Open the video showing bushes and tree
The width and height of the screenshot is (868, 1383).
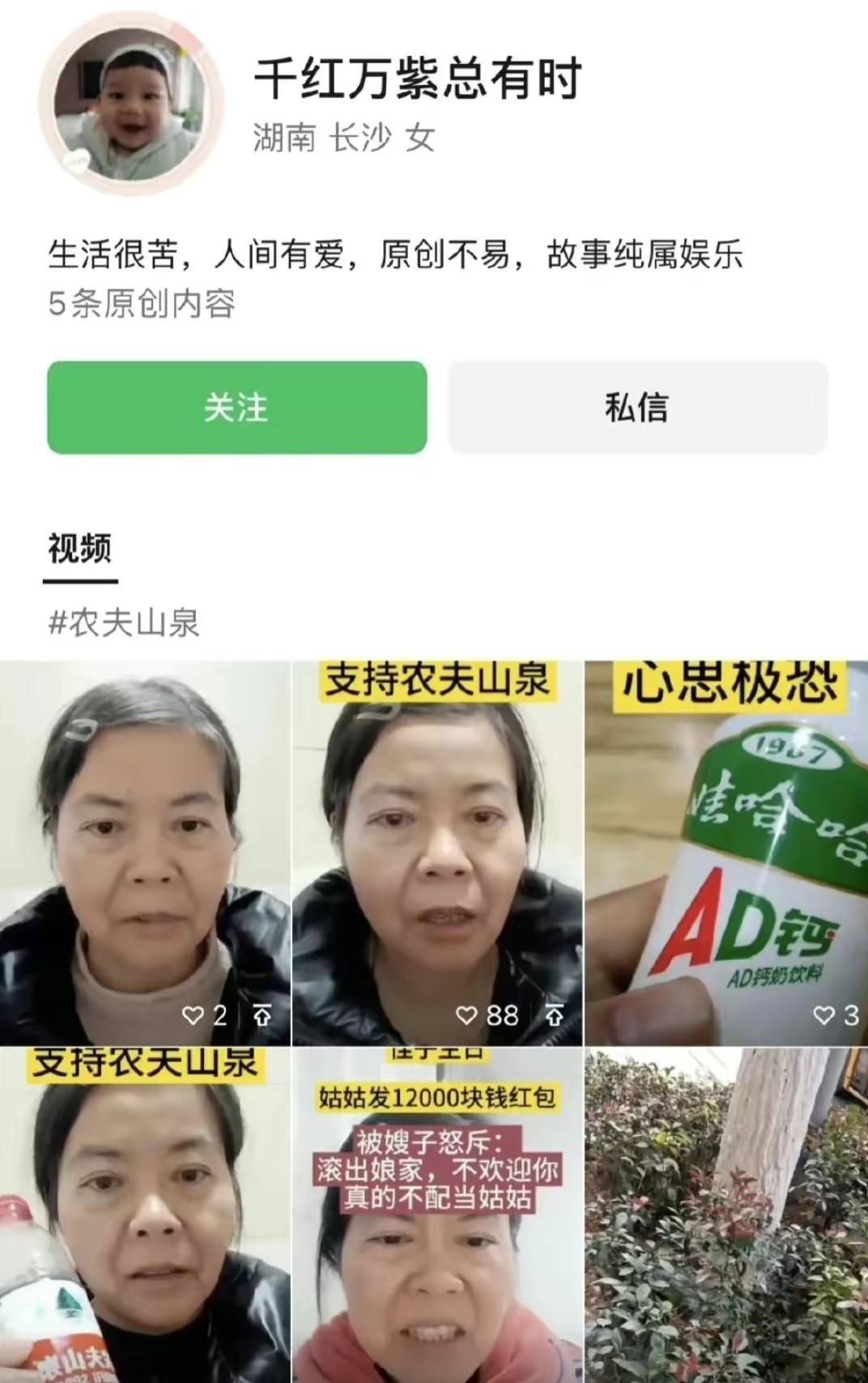click(726, 1215)
